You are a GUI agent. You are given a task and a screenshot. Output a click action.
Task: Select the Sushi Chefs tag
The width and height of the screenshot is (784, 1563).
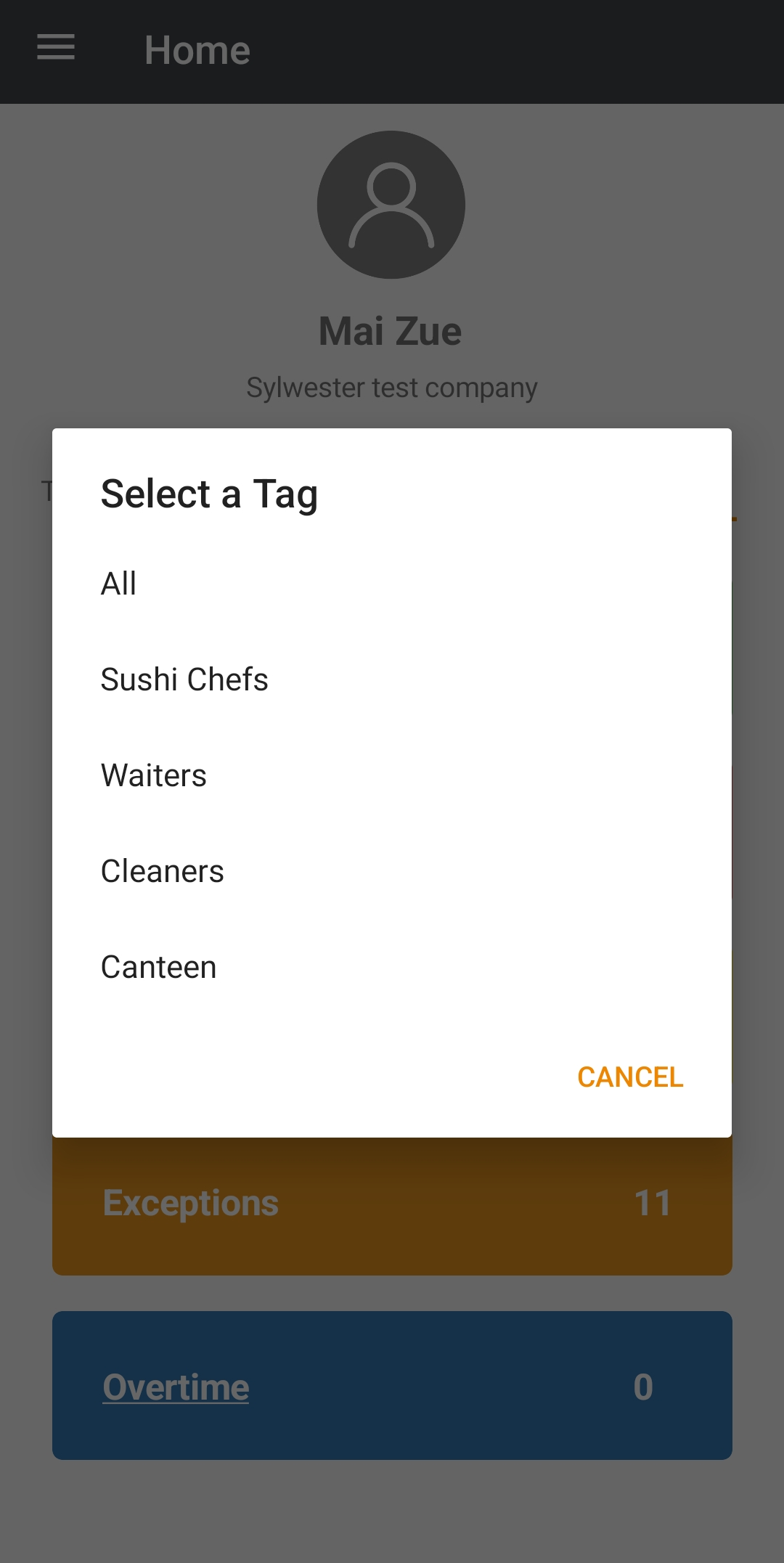(184, 679)
